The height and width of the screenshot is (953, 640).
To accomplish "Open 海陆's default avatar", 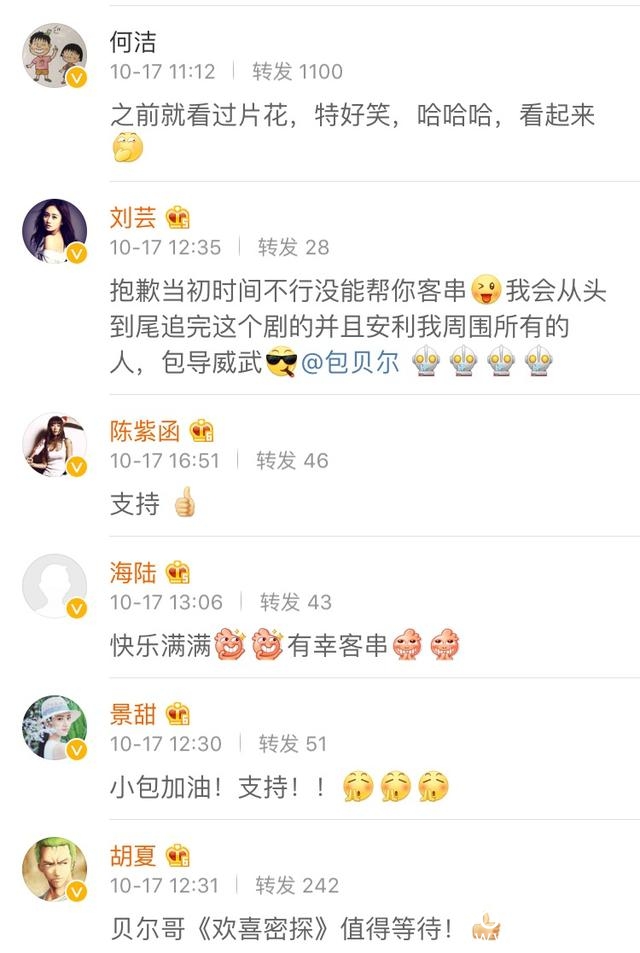I will click(x=55, y=586).
